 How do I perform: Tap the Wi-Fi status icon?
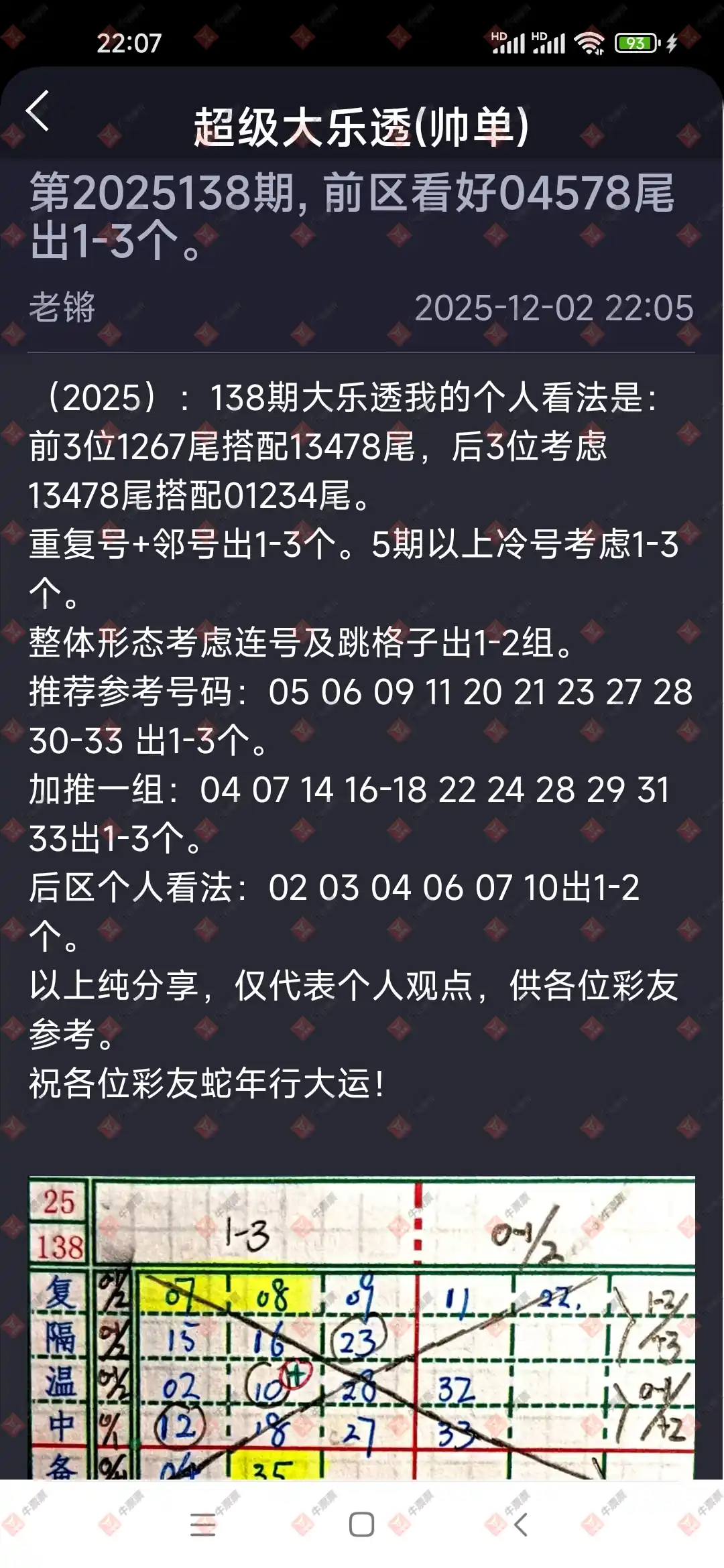tap(587, 42)
